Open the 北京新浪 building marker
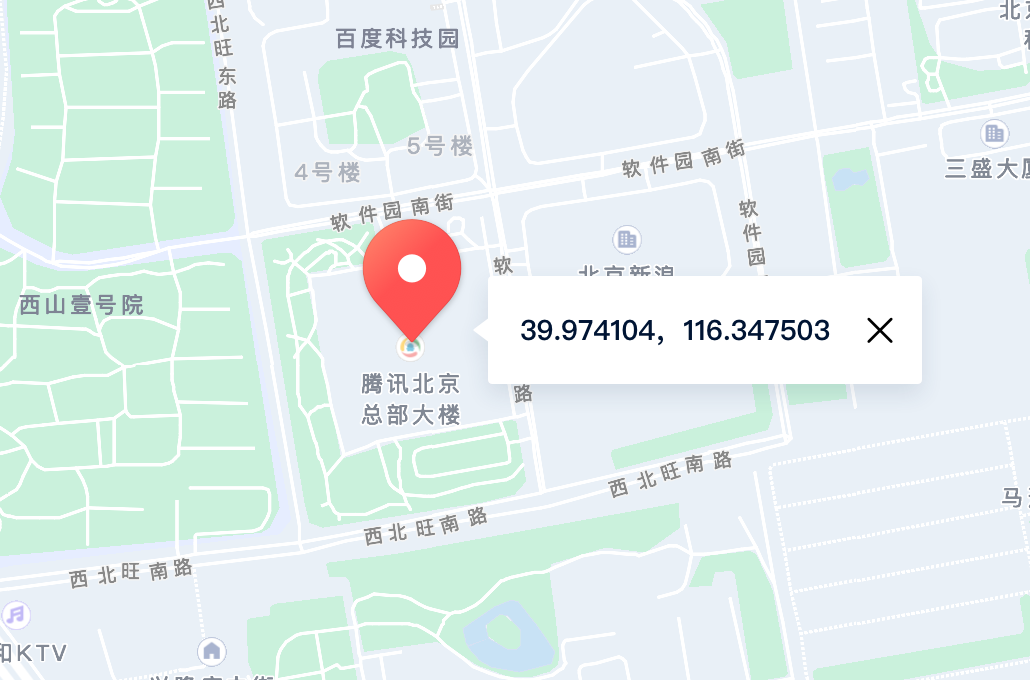This screenshot has height=680, width=1030. click(627, 239)
